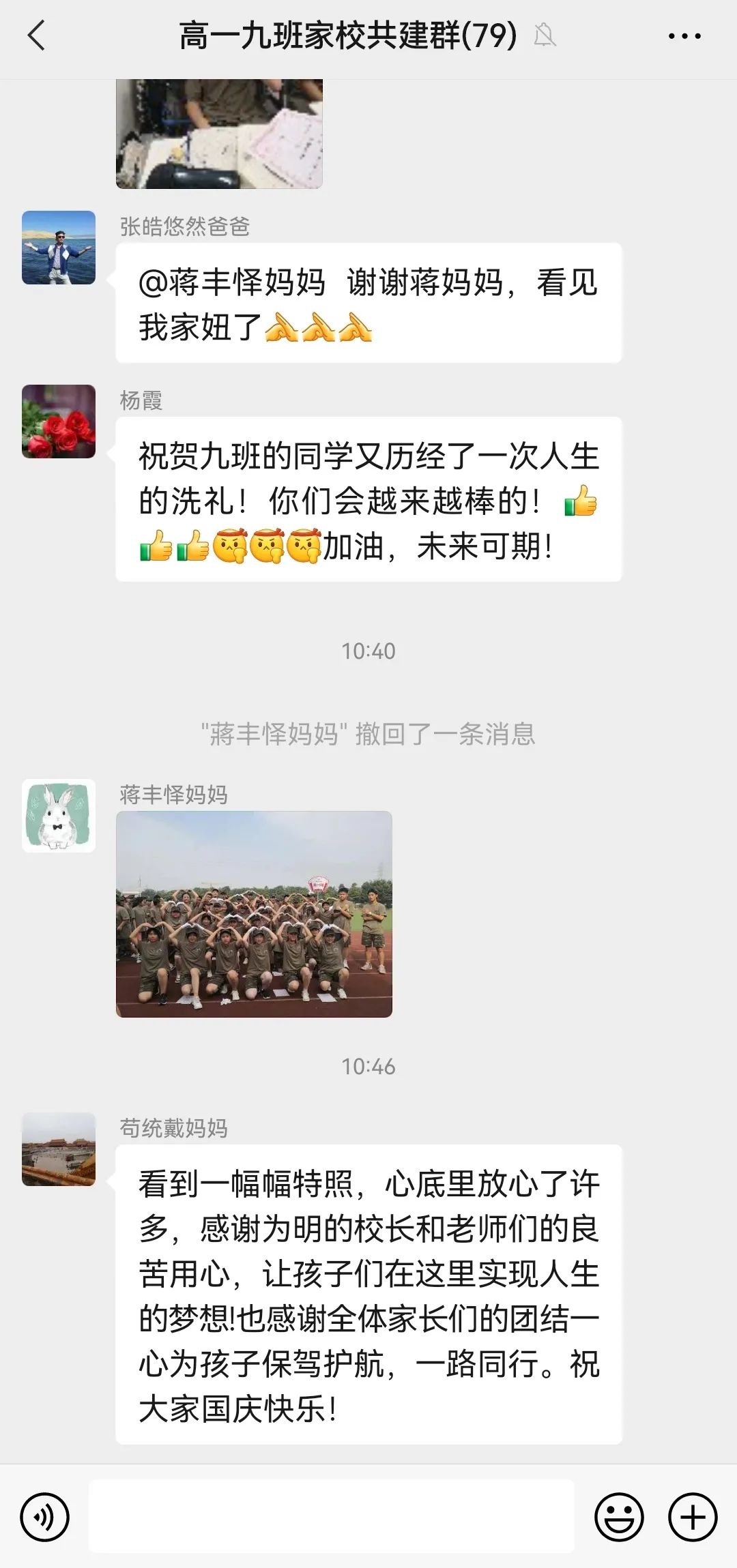
Task: Go back from the group chat
Action: [x=36, y=35]
